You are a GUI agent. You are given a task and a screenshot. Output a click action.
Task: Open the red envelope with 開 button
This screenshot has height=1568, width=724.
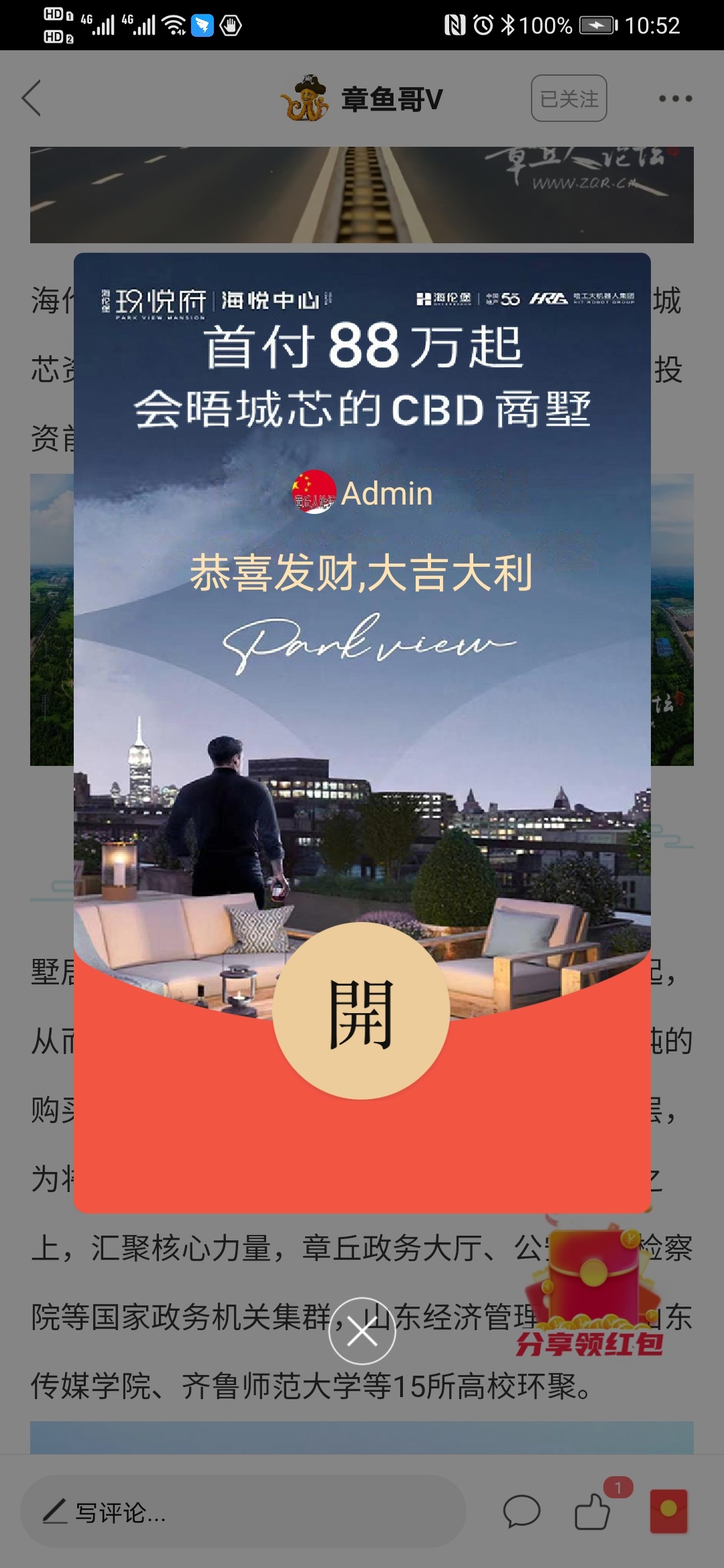click(361, 1012)
